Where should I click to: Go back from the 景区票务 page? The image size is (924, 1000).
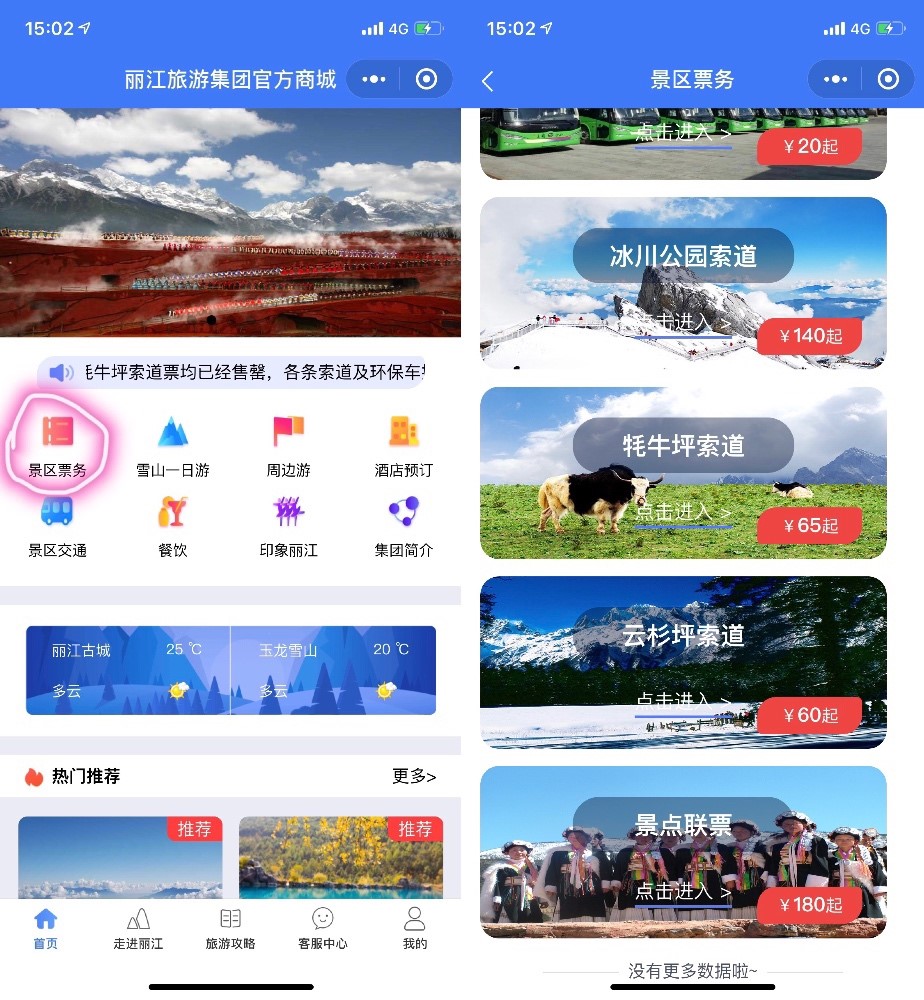coord(488,80)
